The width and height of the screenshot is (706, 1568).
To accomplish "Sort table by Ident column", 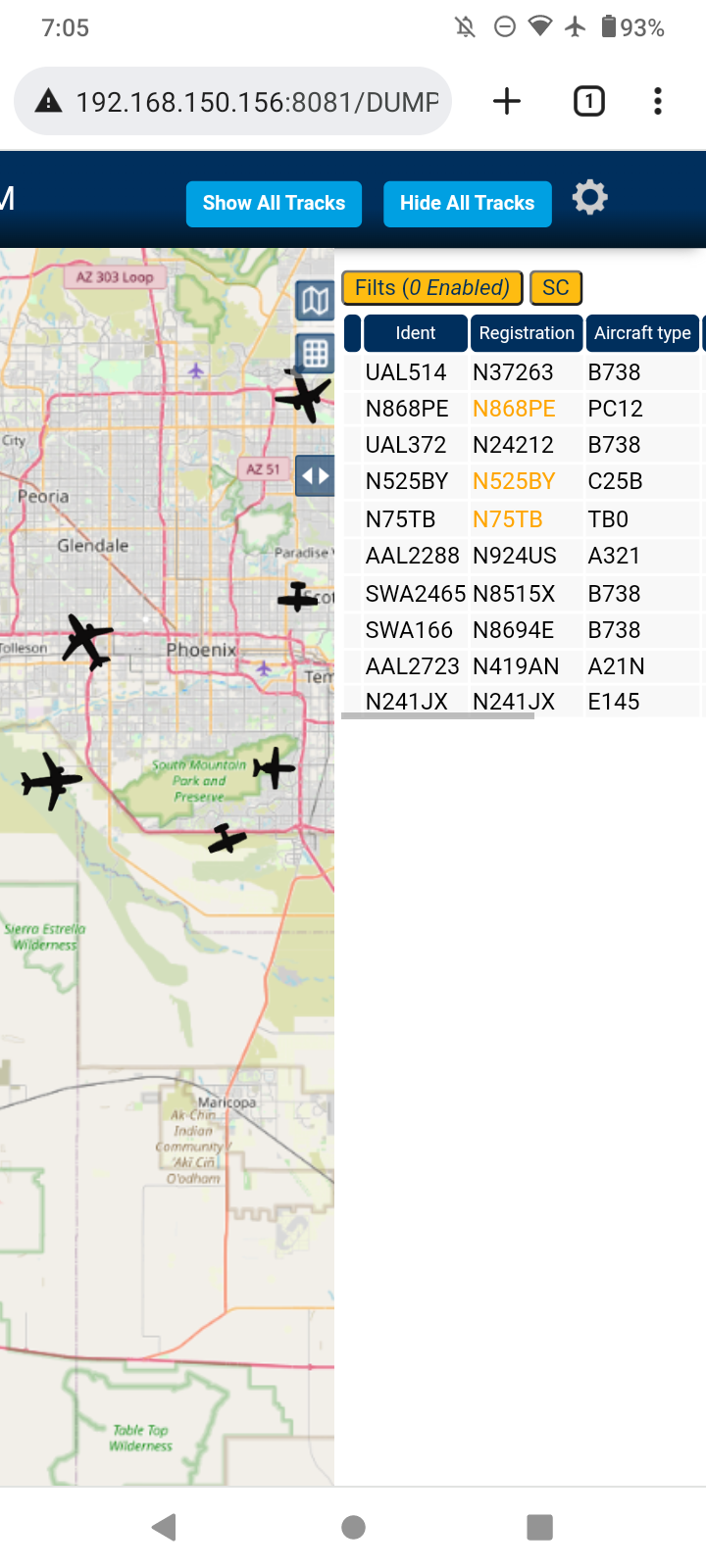I will (416, 333).
